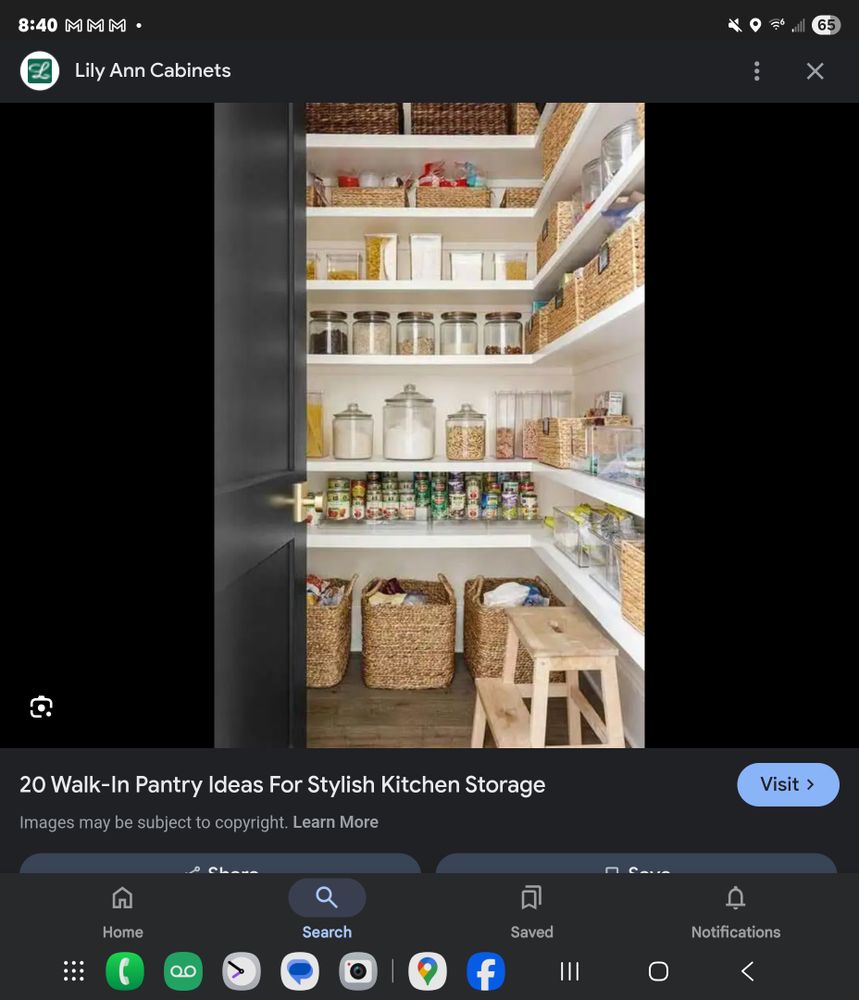Open the Camera app from taskbar

point(358,971)
